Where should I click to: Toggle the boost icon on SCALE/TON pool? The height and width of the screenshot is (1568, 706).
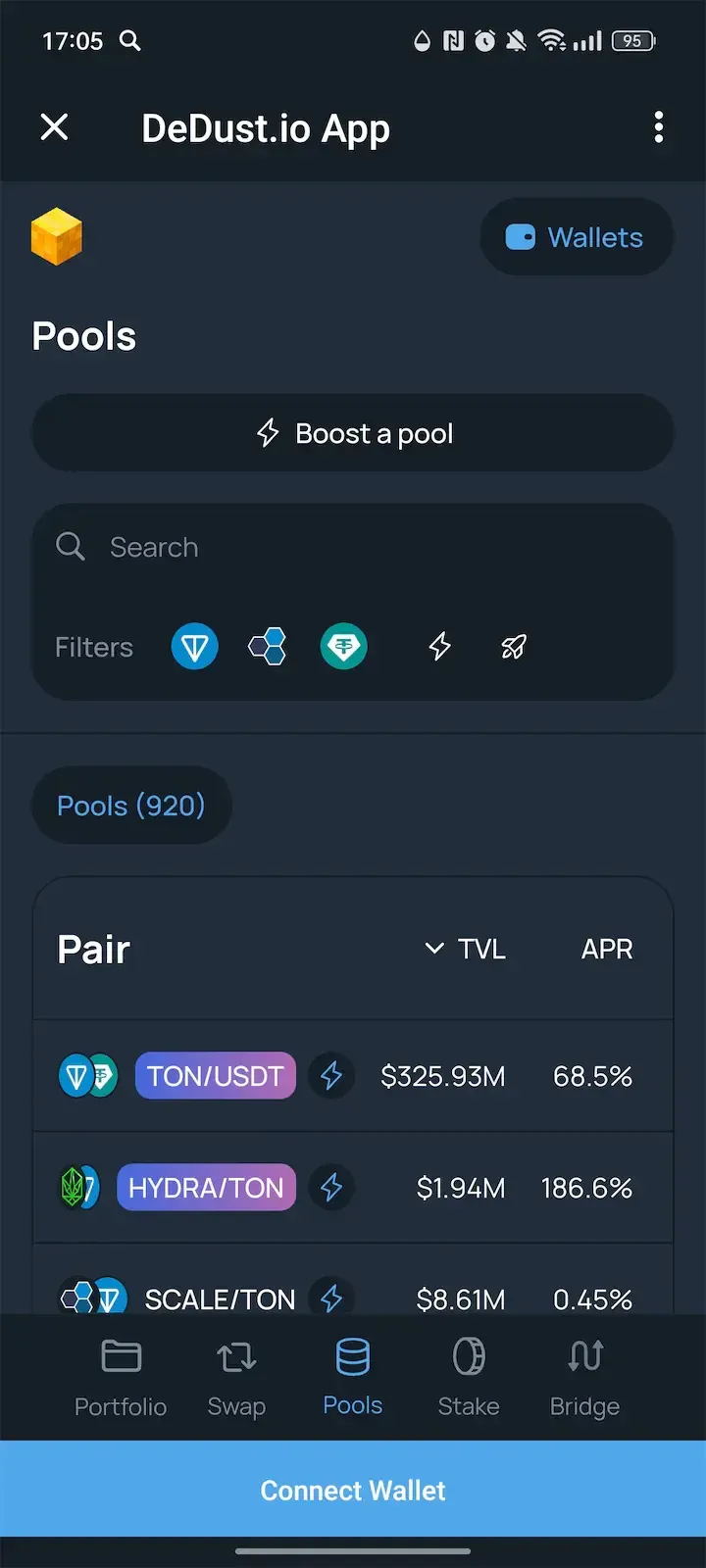(331, 1298)
